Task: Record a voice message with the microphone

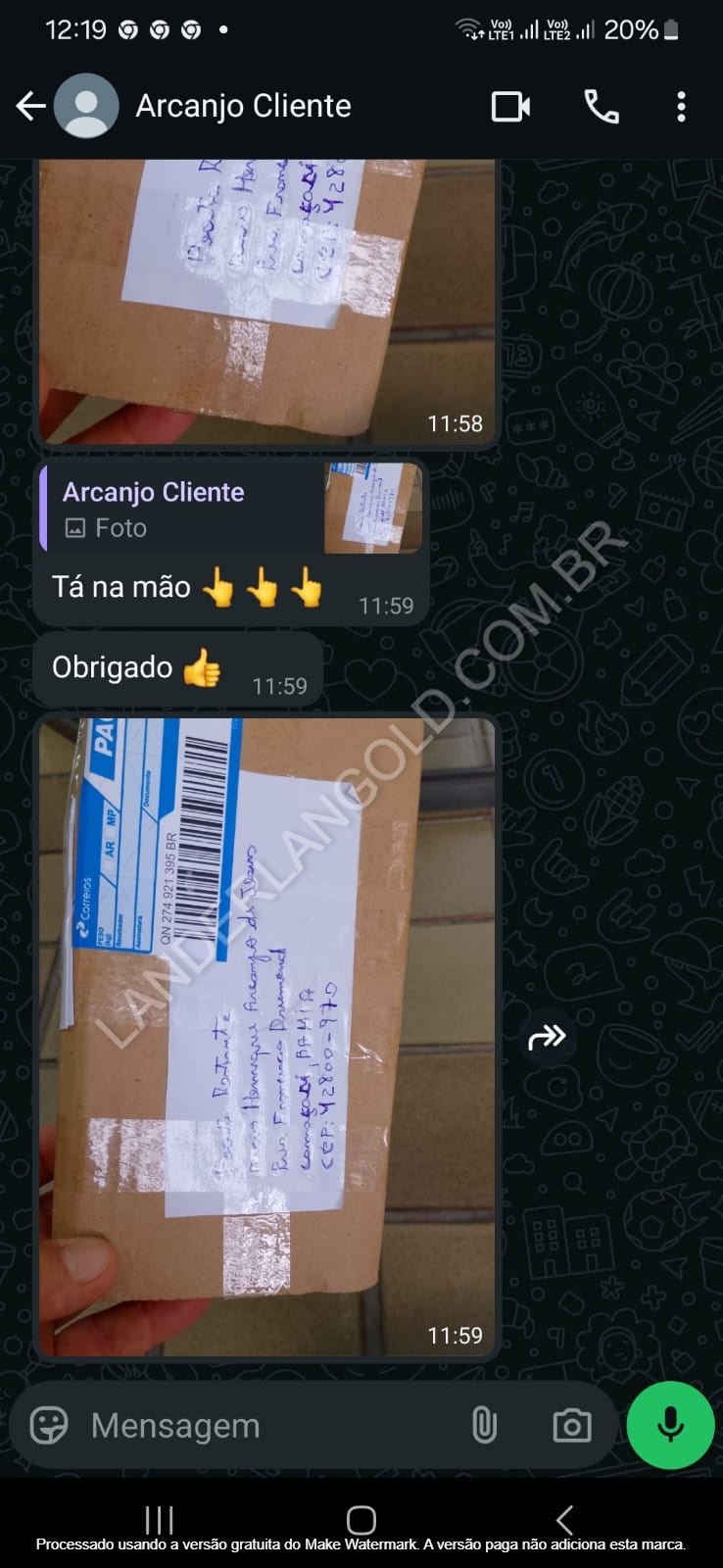Action: [670, 1426]
